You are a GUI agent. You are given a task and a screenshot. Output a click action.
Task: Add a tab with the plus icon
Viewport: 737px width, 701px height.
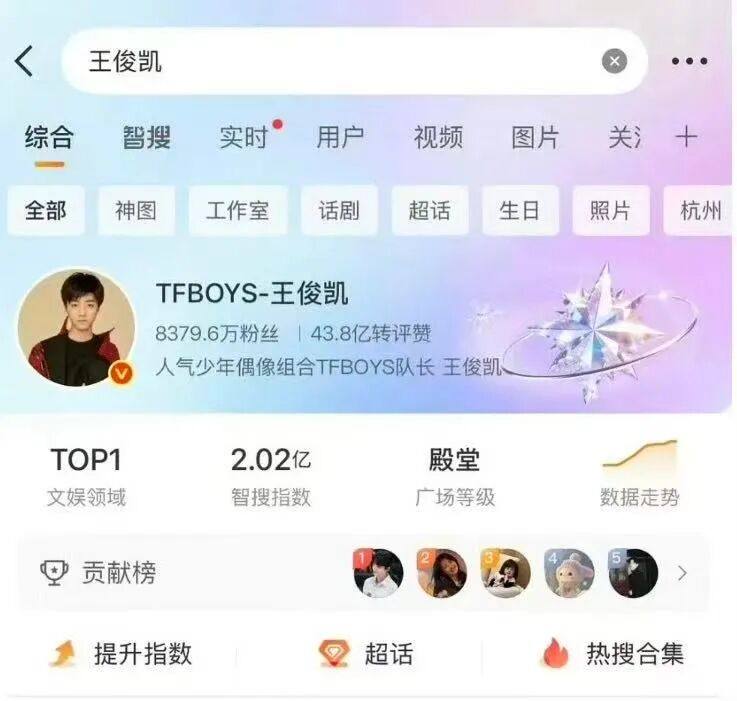coord(686,138)
